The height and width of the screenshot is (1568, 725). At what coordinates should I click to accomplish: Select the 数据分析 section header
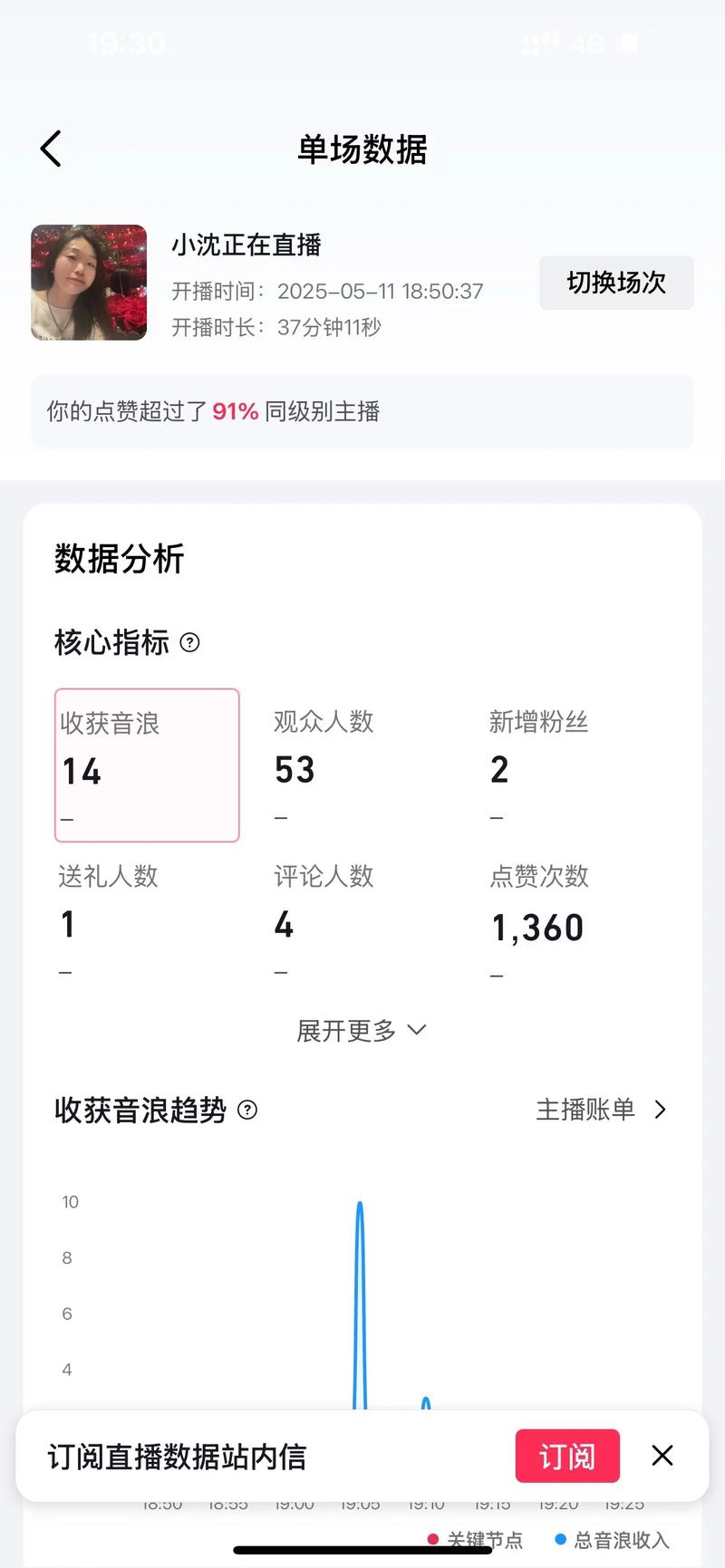(x=119, y=560)
